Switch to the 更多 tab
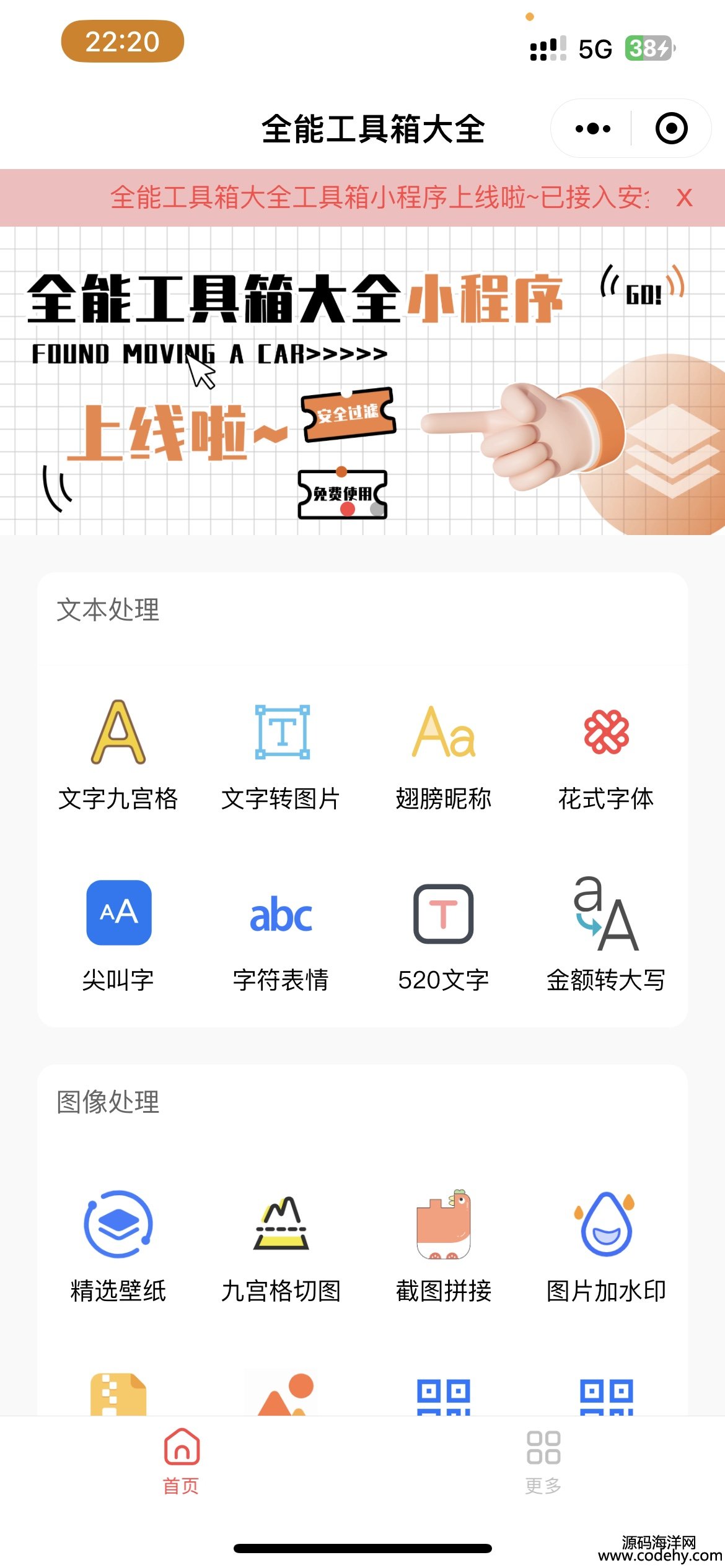The height and width of the screenshot is (1568, 725). click(543, 1461)
